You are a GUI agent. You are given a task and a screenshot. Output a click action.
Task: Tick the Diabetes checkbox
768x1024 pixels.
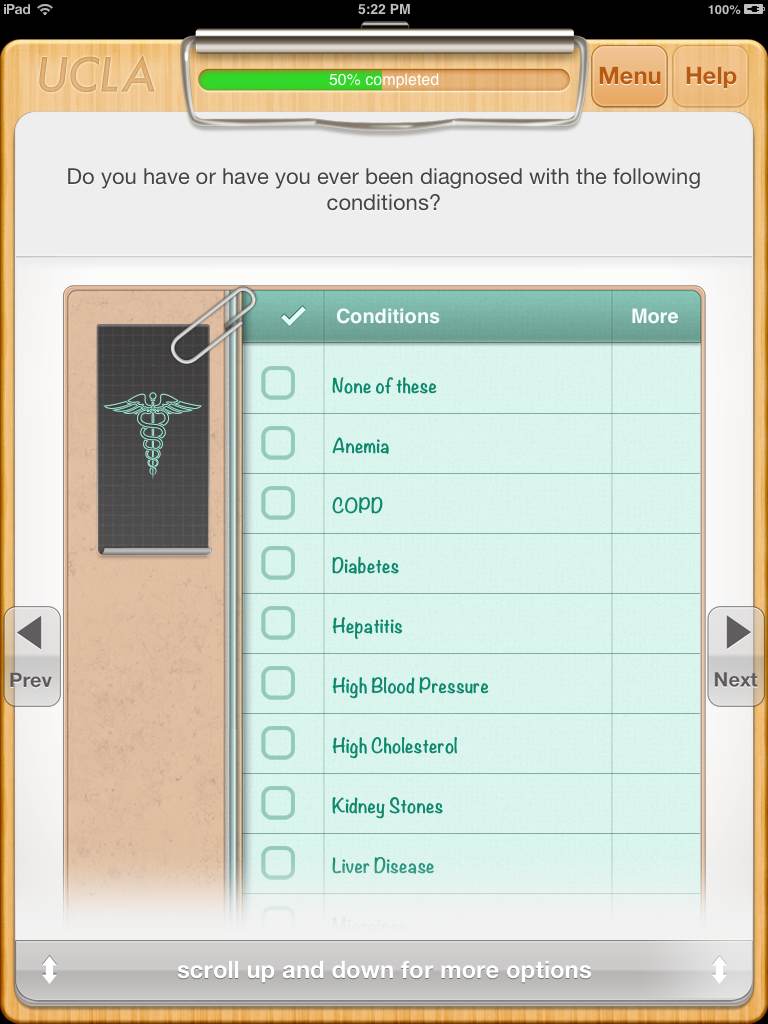tap(278, 563)
